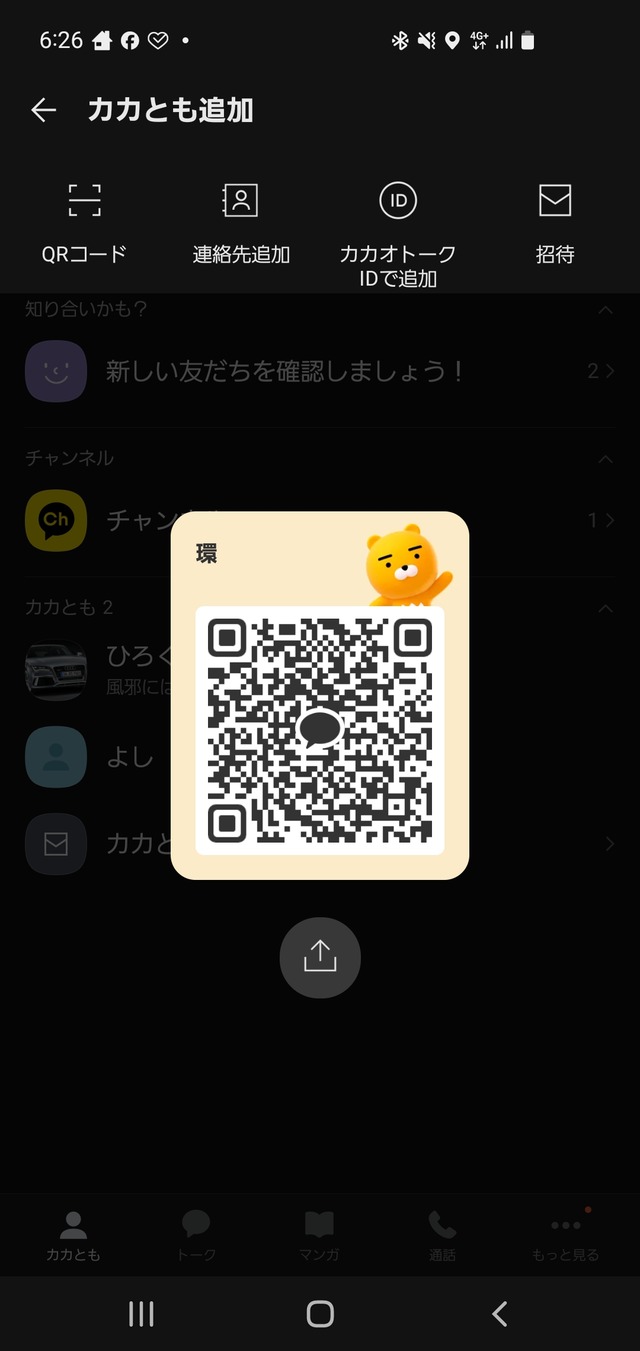Collapse the 知り合いかも？ section
This screenshot has height=1351, width=640.
(x=605, y=310)
